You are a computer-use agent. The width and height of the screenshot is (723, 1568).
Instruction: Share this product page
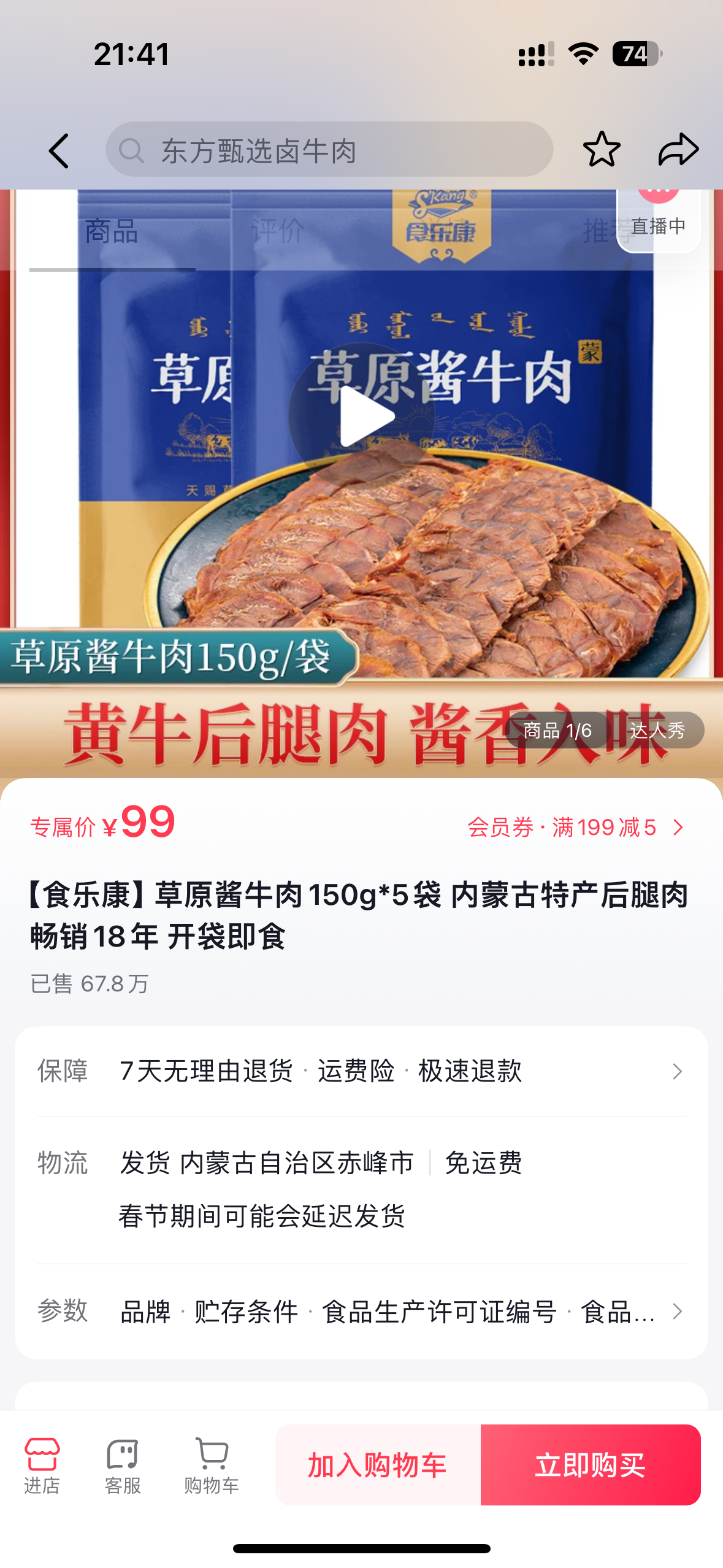(x=678, y=150)
